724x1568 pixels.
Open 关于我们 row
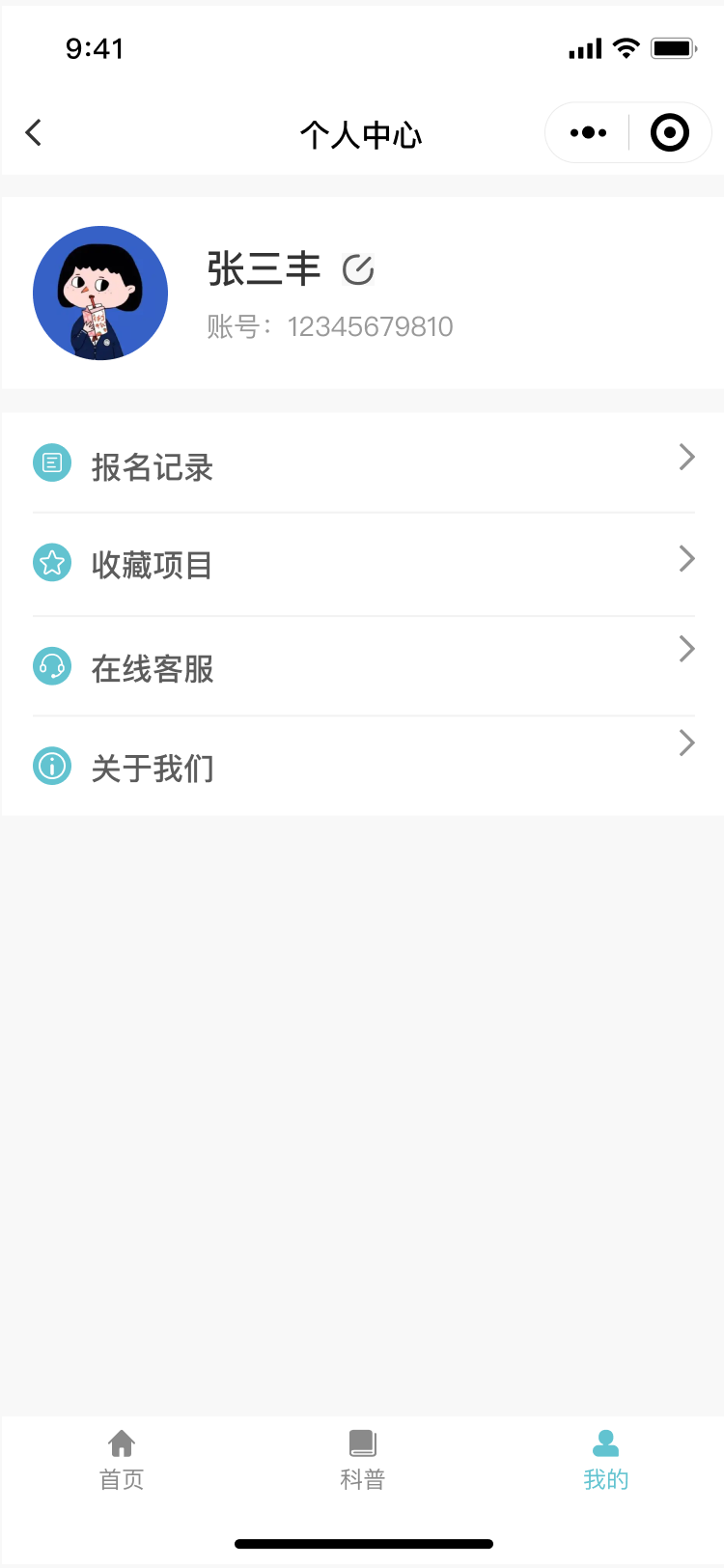point(363,767)
